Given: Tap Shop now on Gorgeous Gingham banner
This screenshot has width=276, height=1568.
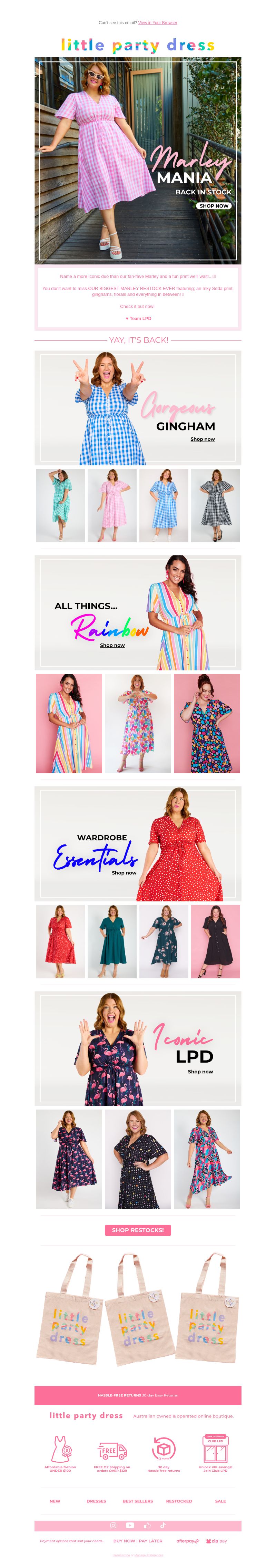Looking at the screenshot, I should click(203, 439).
